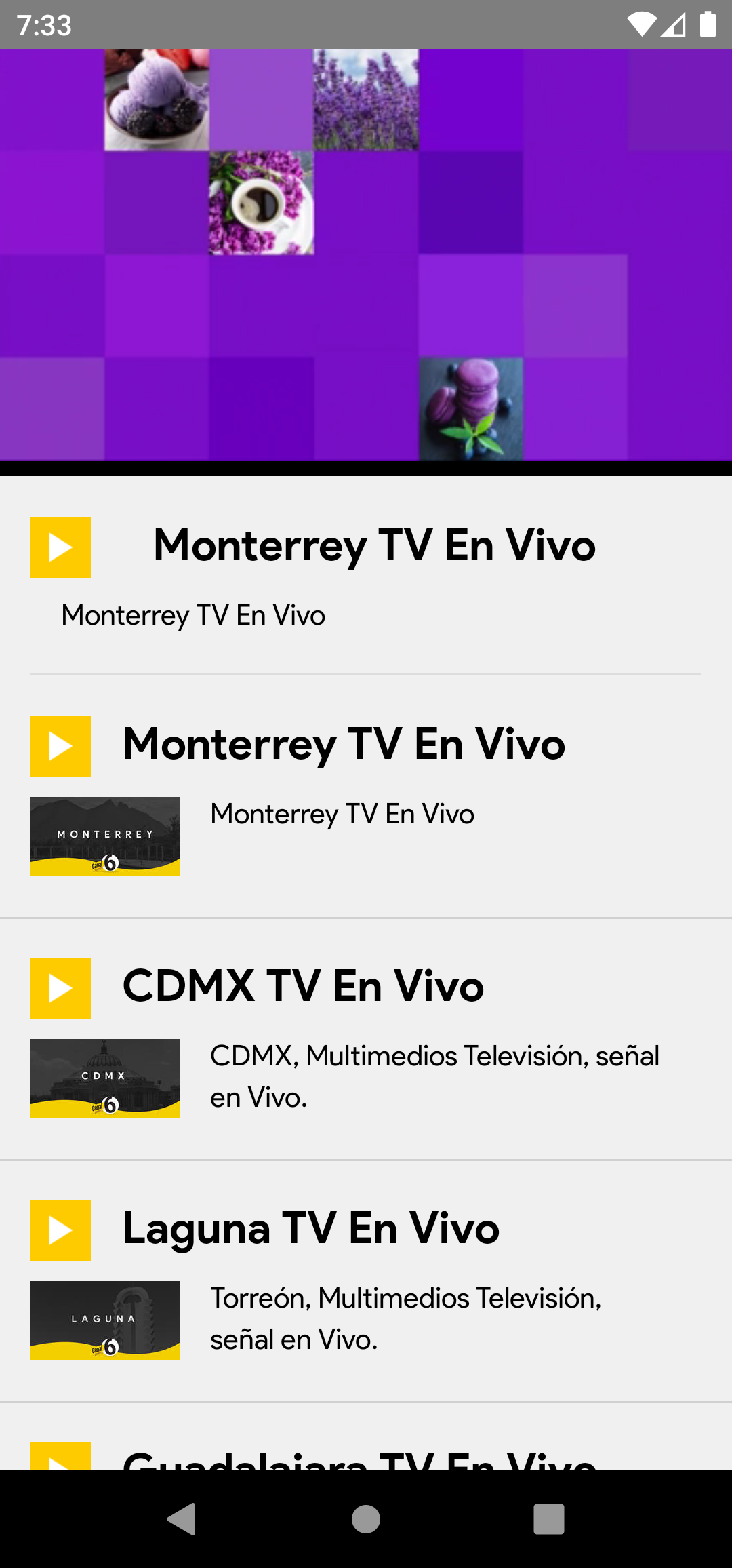Go to the home screen
Viewport: 732px width, 1568px height.
pyautogui.click(x=366, y=1518)
